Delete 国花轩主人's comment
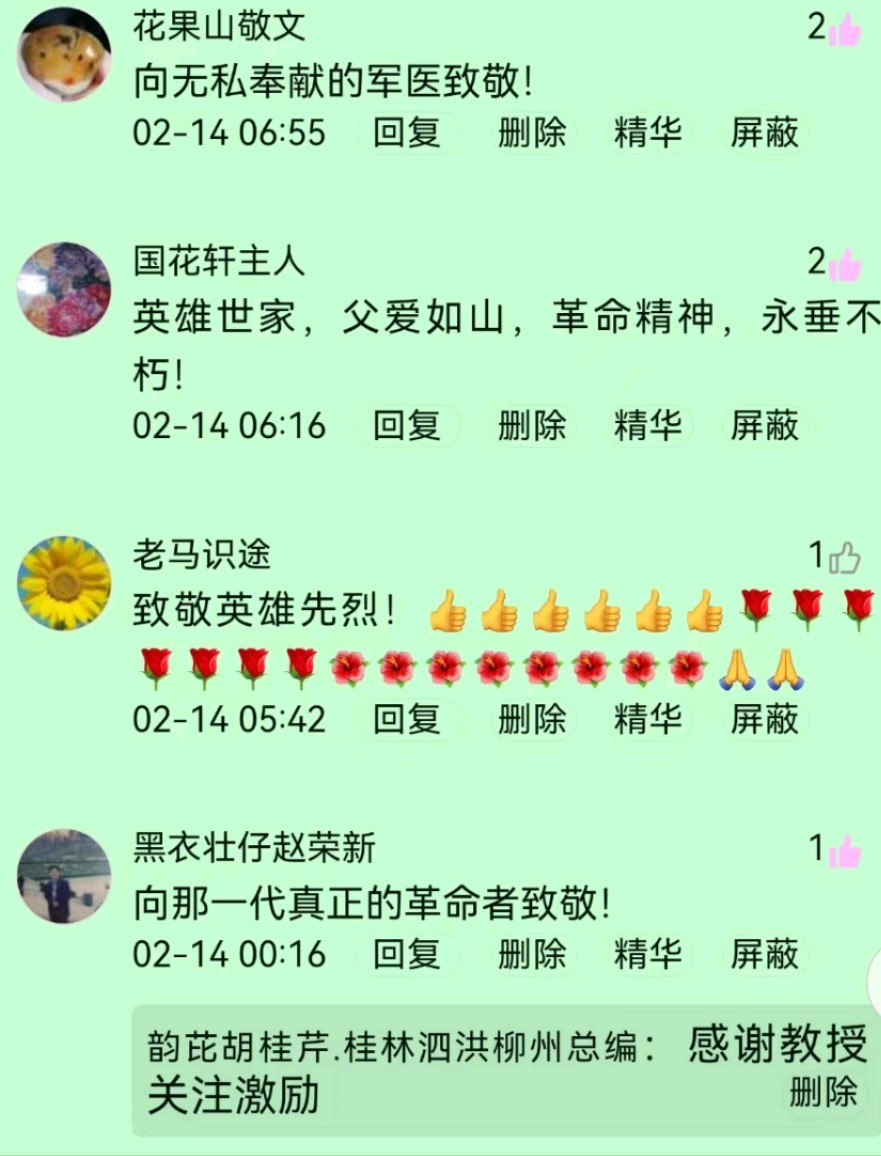This screenshot has height=1156, width=881. pos(532,426)
